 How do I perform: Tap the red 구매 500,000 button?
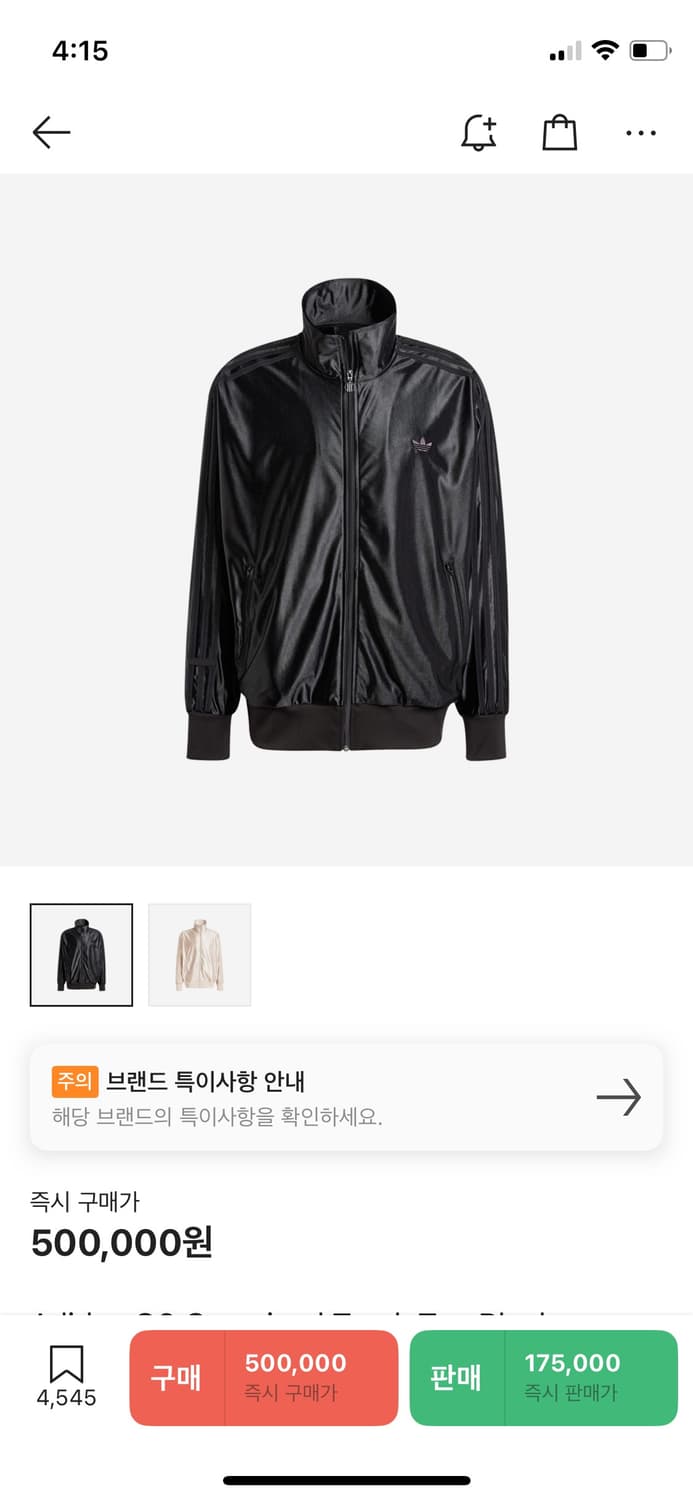[x=264, y=1377]
